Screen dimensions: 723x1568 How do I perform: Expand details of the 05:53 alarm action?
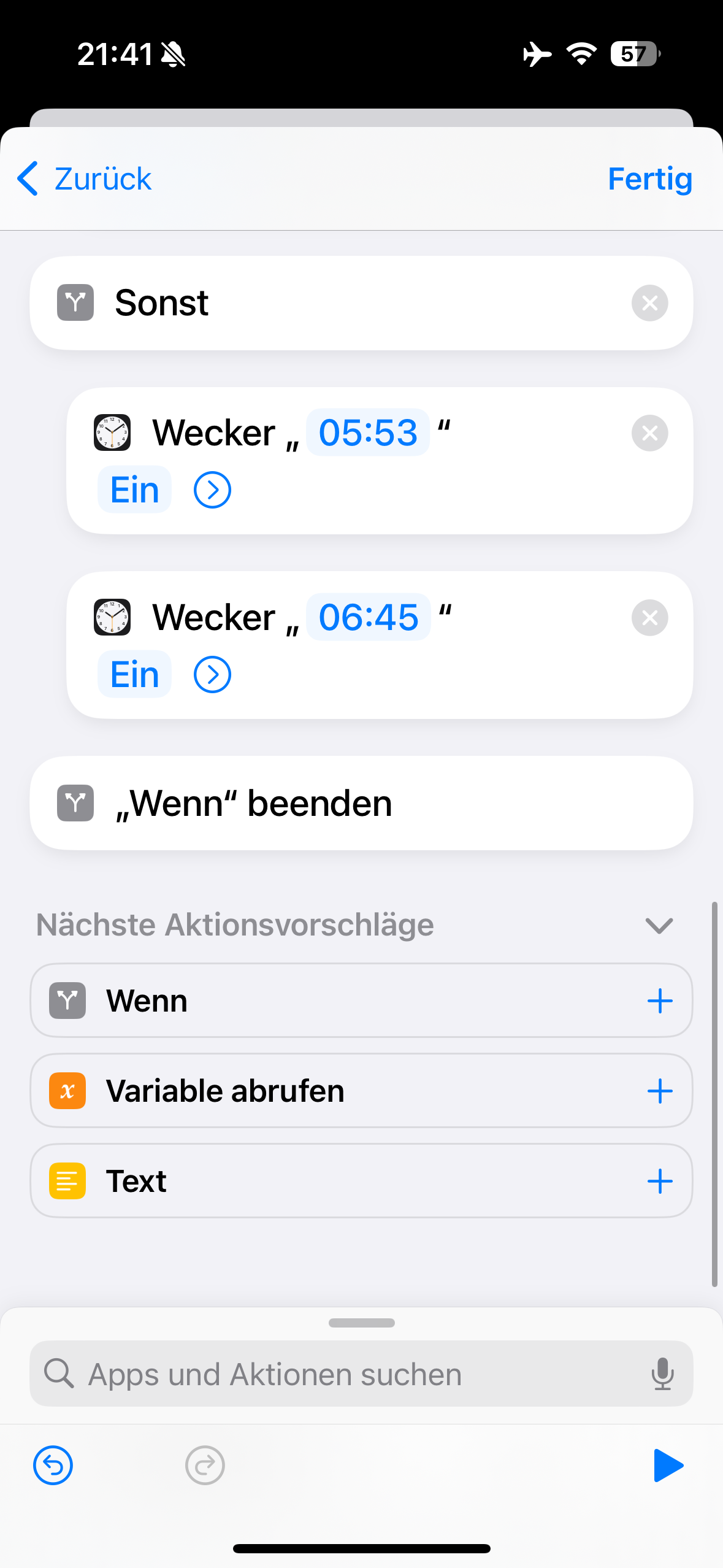[x=212, y=490]
